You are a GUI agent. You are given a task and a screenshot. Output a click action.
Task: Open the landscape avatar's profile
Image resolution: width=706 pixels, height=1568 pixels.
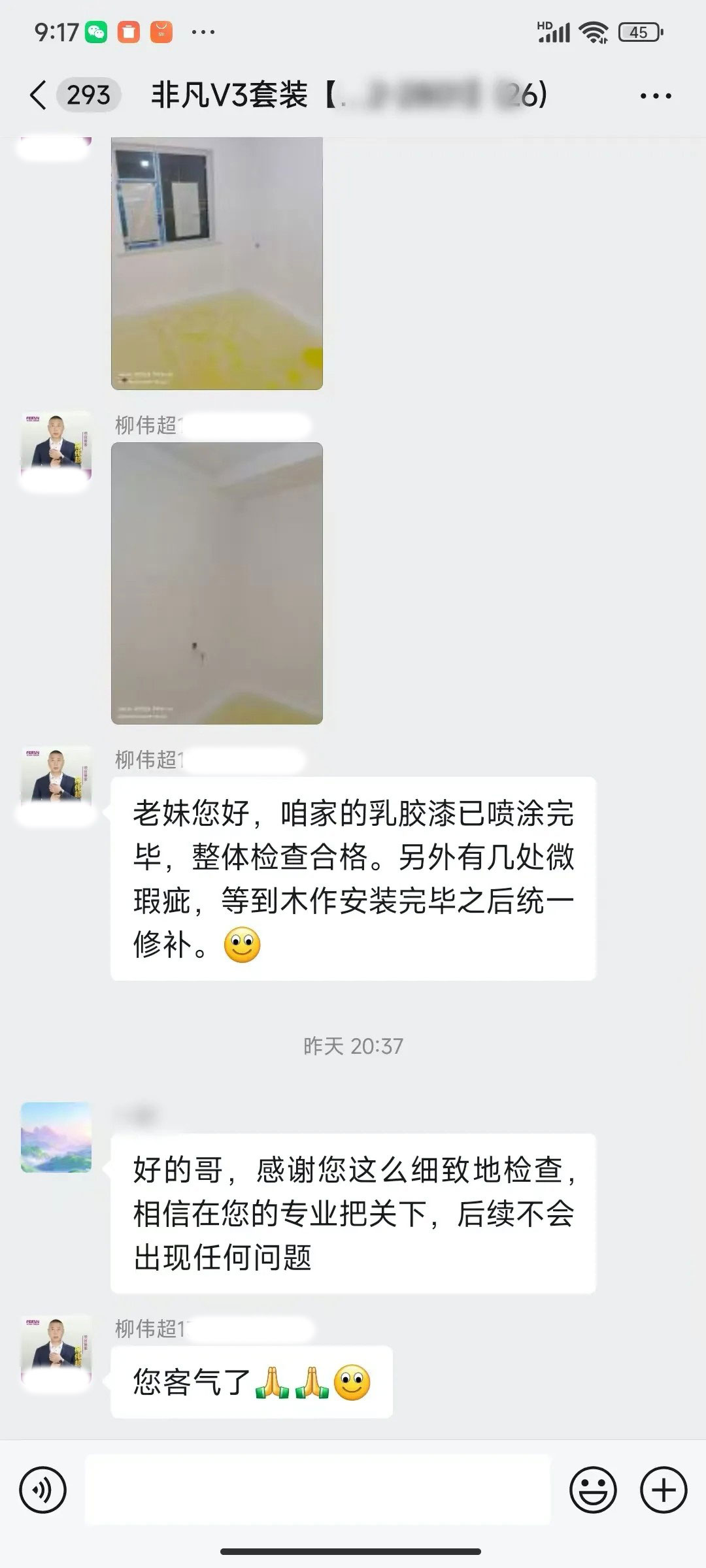pos(56,1137)
